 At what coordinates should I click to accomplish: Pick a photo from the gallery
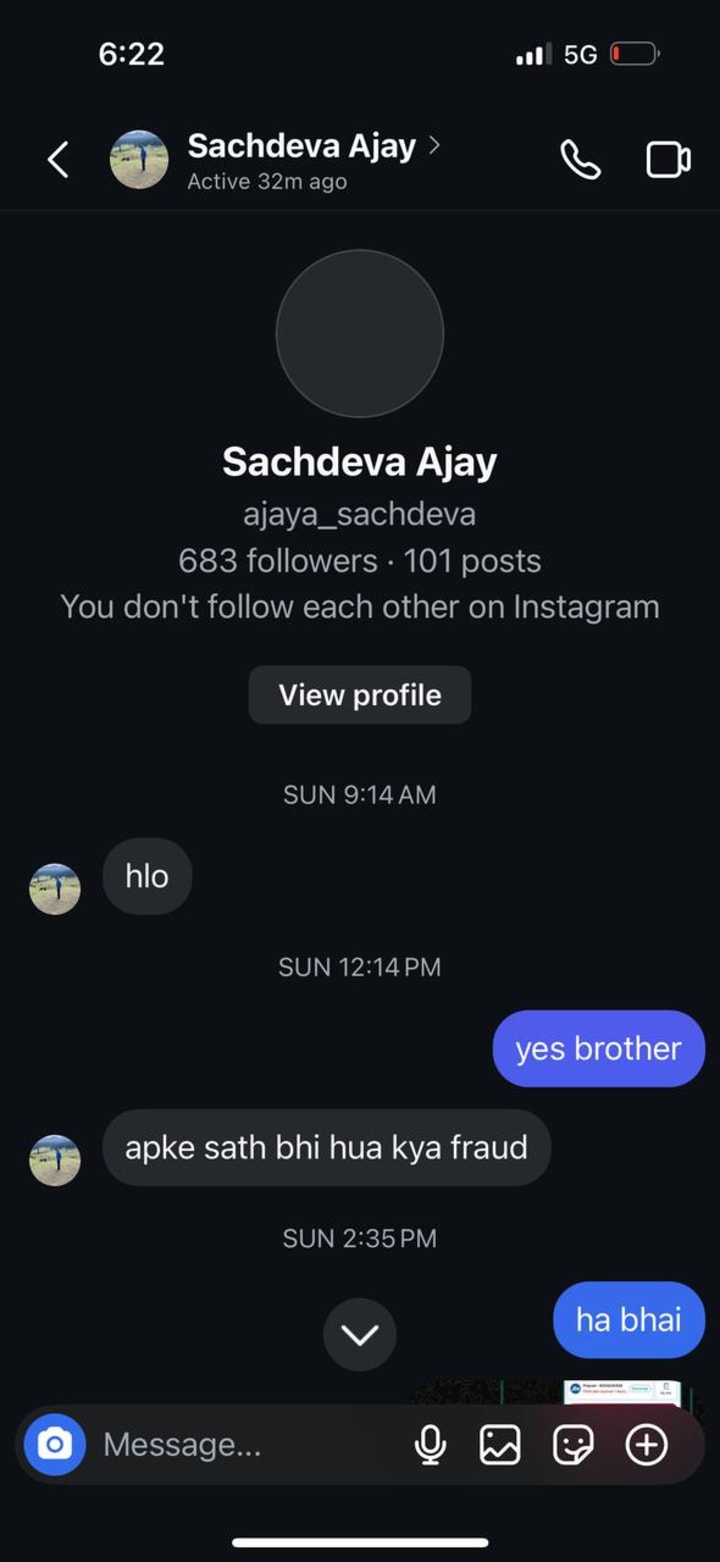point(500,1444)
